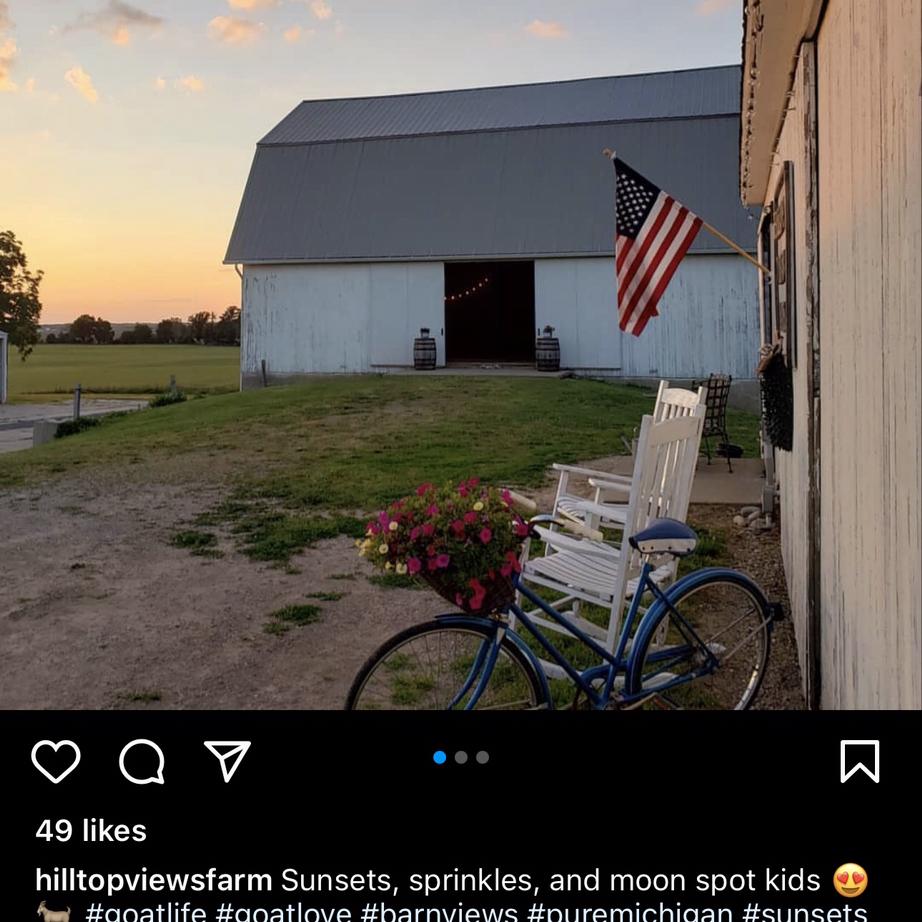View the 49 likes list
This screenshot has width=922, height=922.
click(91, 830)
